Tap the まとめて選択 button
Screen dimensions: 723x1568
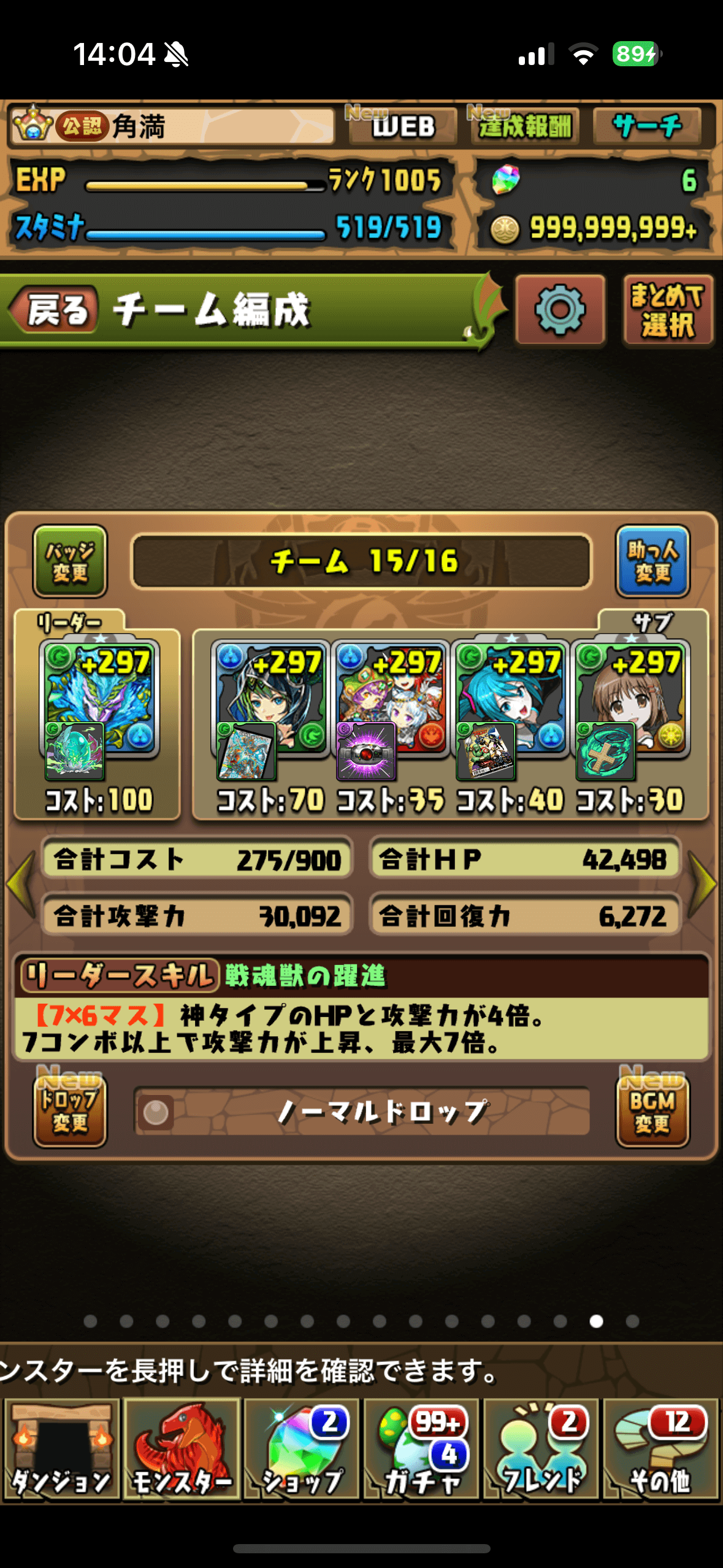(668, 310)
